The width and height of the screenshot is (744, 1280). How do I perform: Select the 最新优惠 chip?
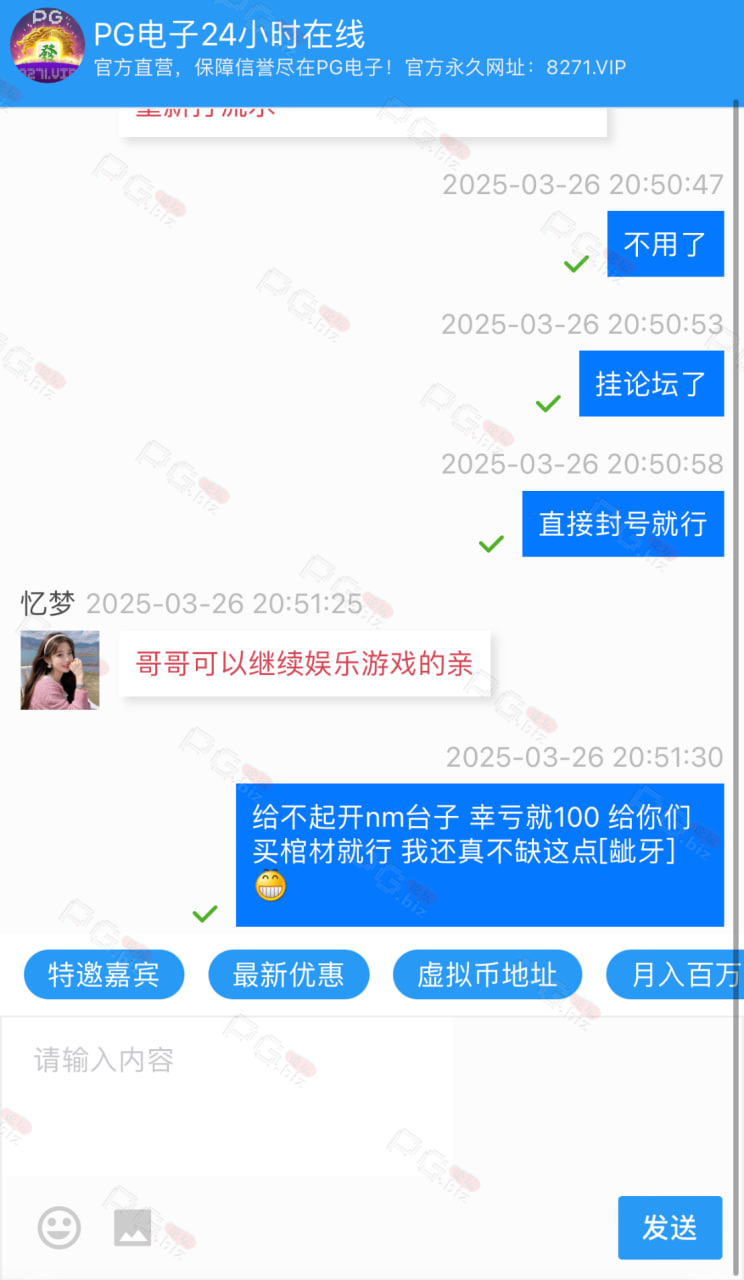(x=289, y=975)
